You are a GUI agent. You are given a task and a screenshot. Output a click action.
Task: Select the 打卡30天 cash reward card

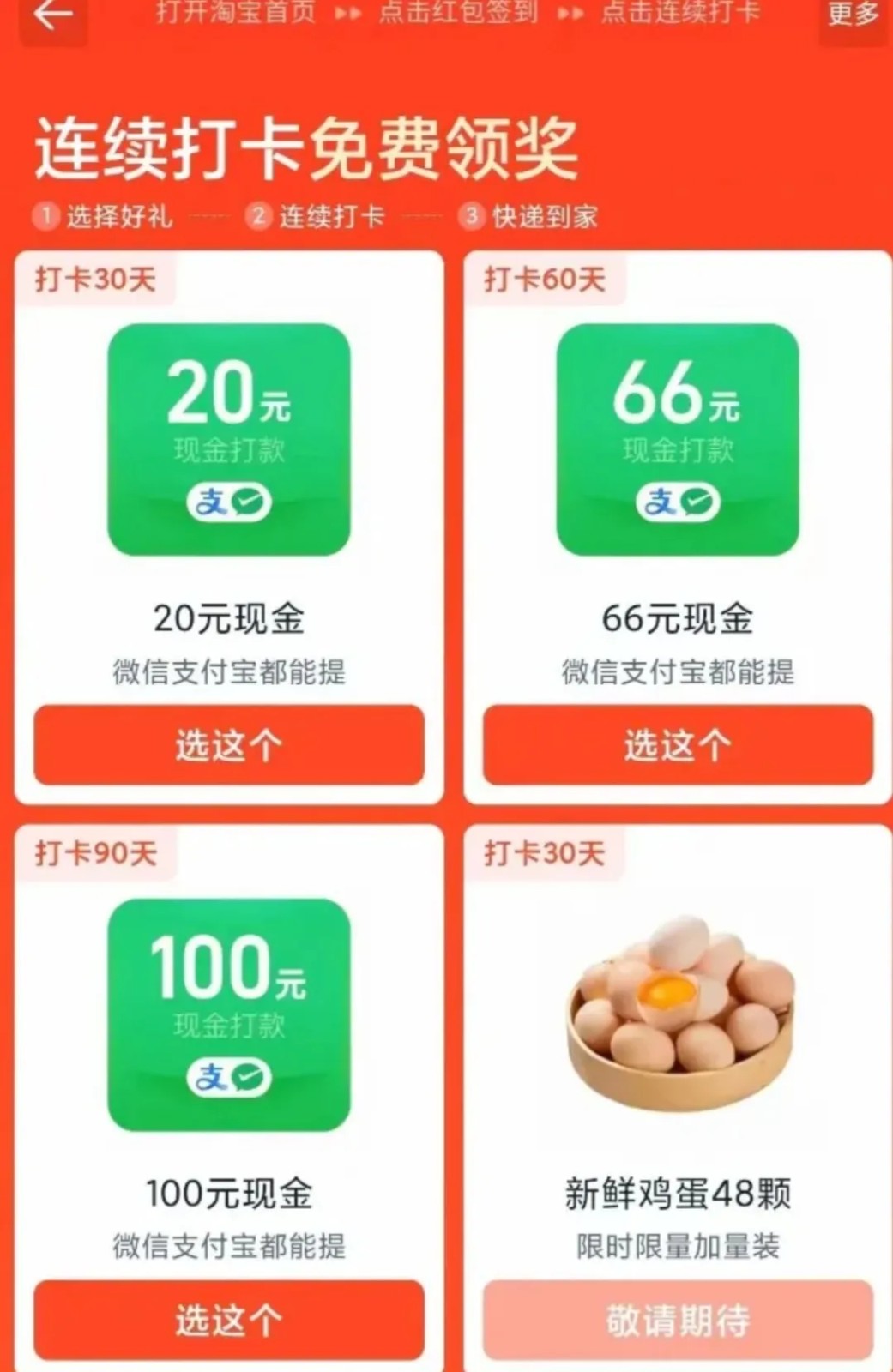[x=229, y=523]
